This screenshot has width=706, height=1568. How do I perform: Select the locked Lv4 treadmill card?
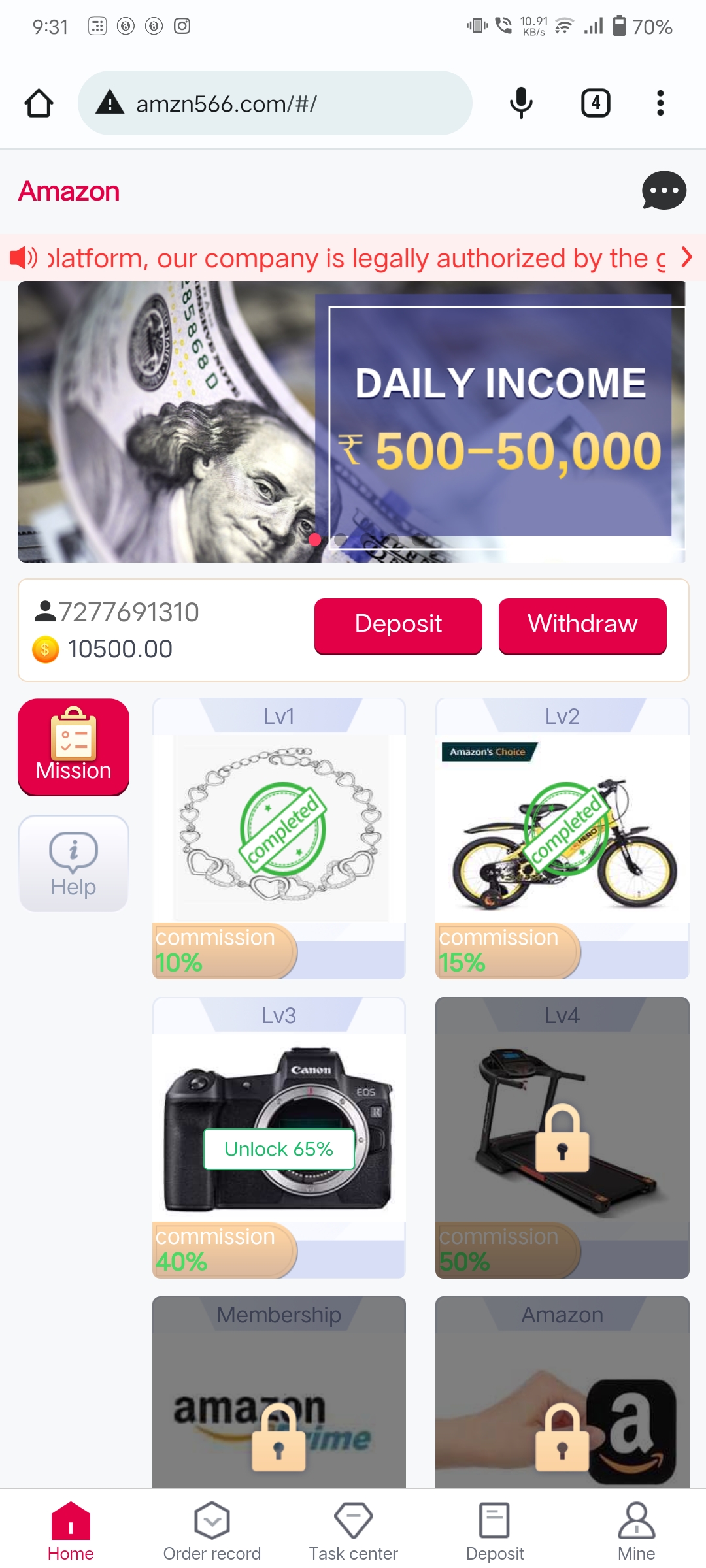coord(562,1137)
